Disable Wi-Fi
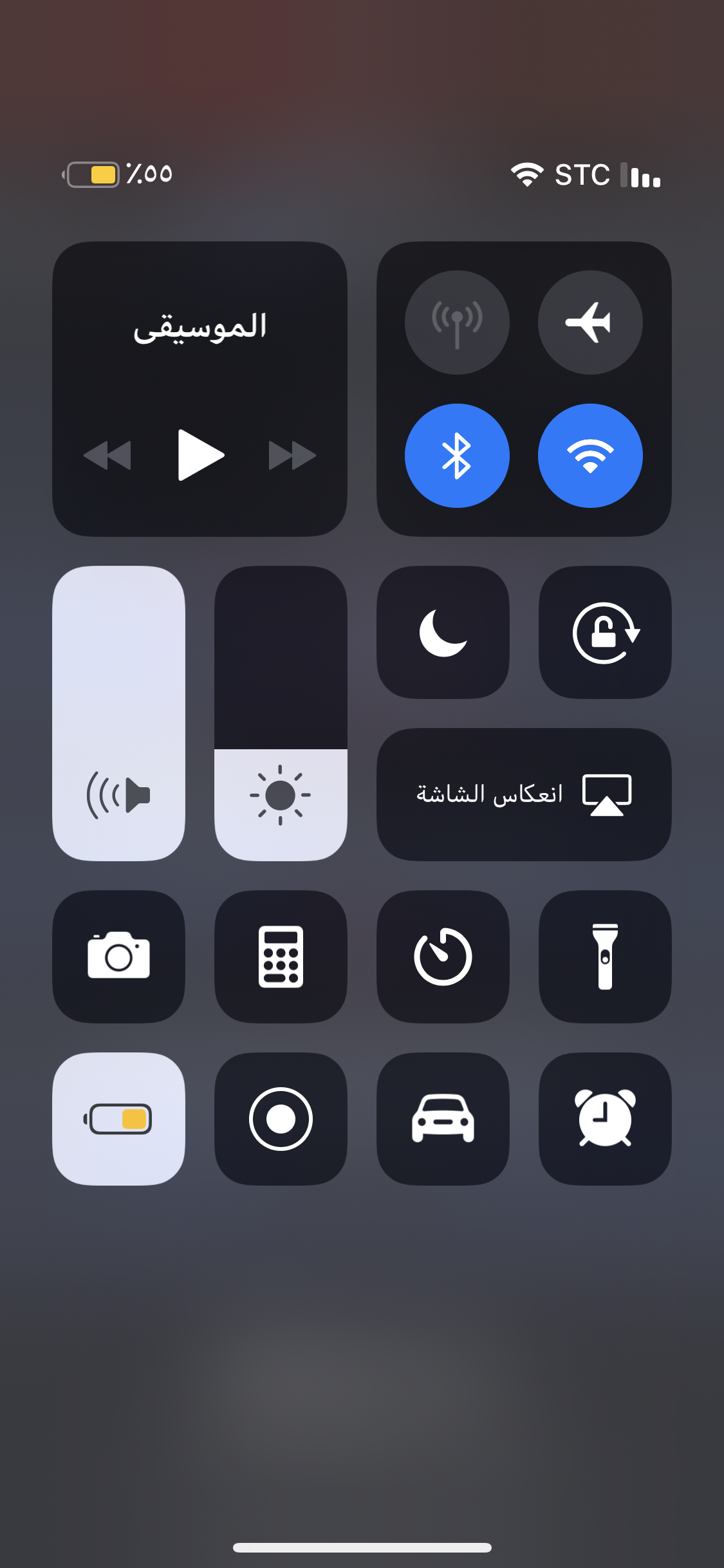724x1568 pixels. pos(589,456)
